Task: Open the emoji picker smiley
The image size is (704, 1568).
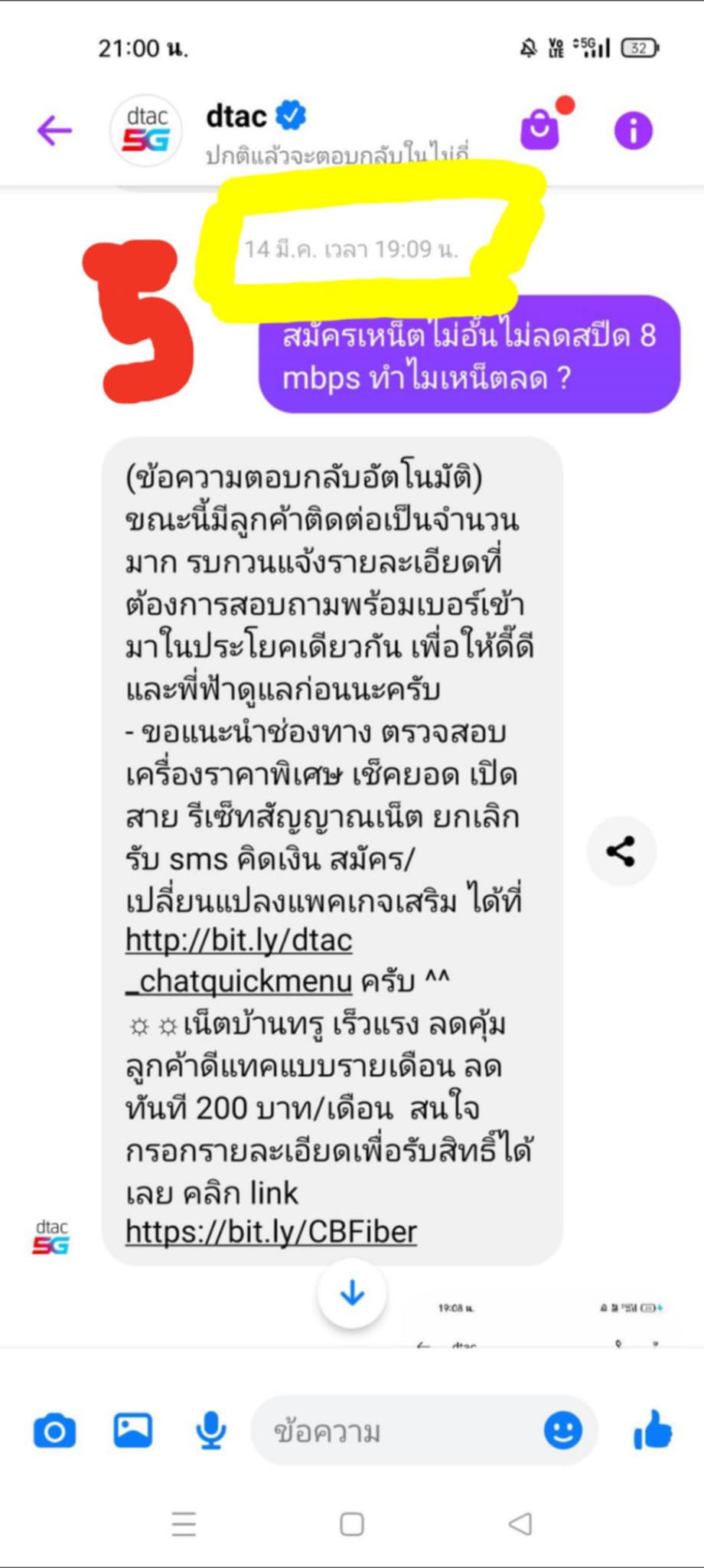Action: pyautogui.click(x=563, y=1430)
